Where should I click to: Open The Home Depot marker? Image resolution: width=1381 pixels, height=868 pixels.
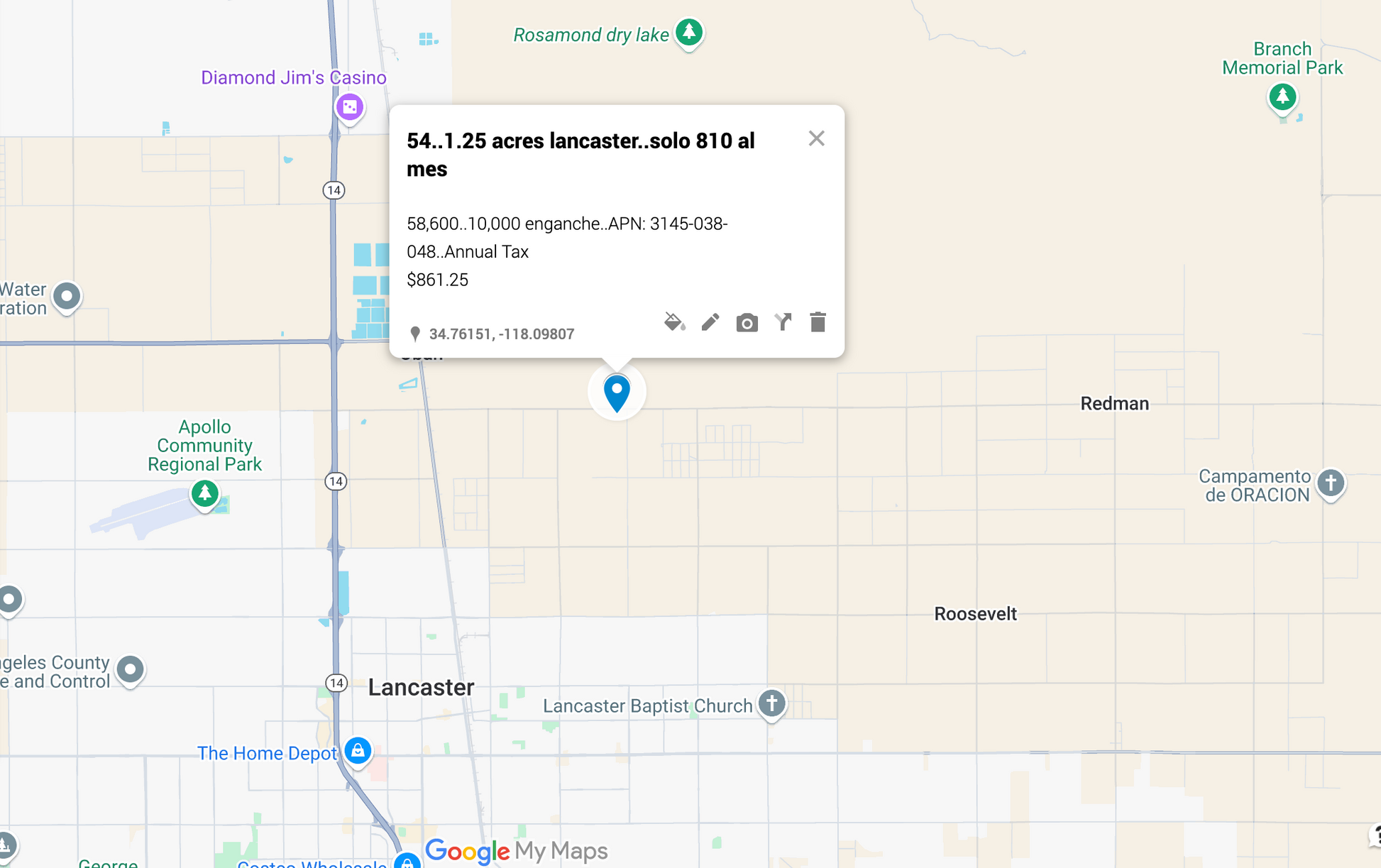point(358,751)
